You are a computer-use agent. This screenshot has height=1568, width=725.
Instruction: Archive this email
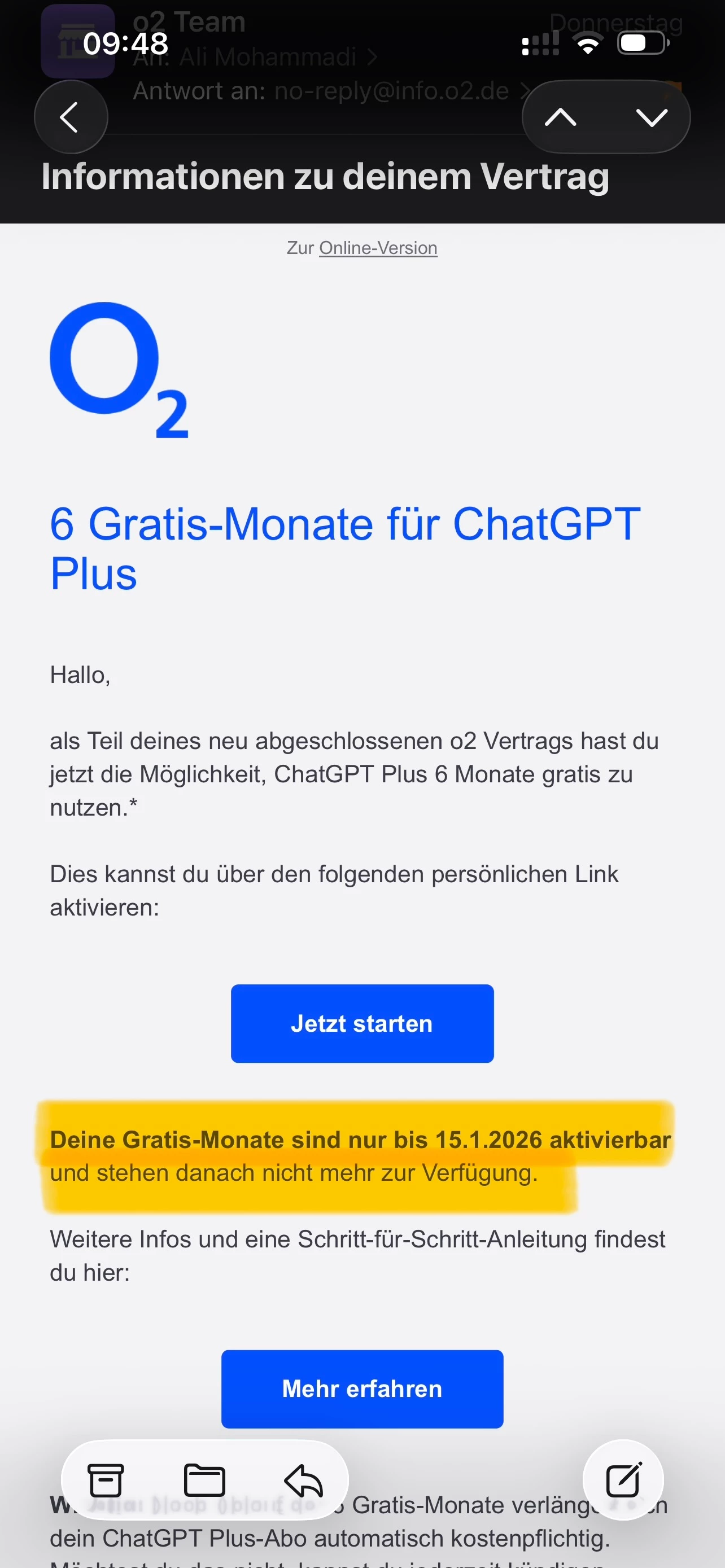coord(106,1480)
